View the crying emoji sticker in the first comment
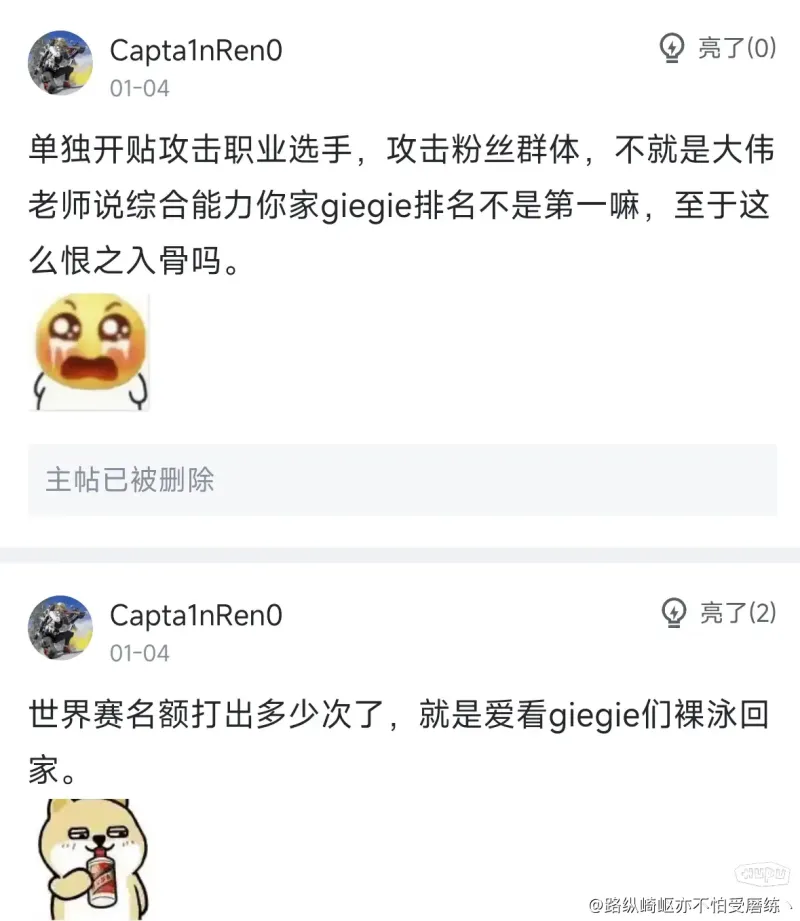The width and height of the screenshot is (800, 921). (x=90, y=351)
